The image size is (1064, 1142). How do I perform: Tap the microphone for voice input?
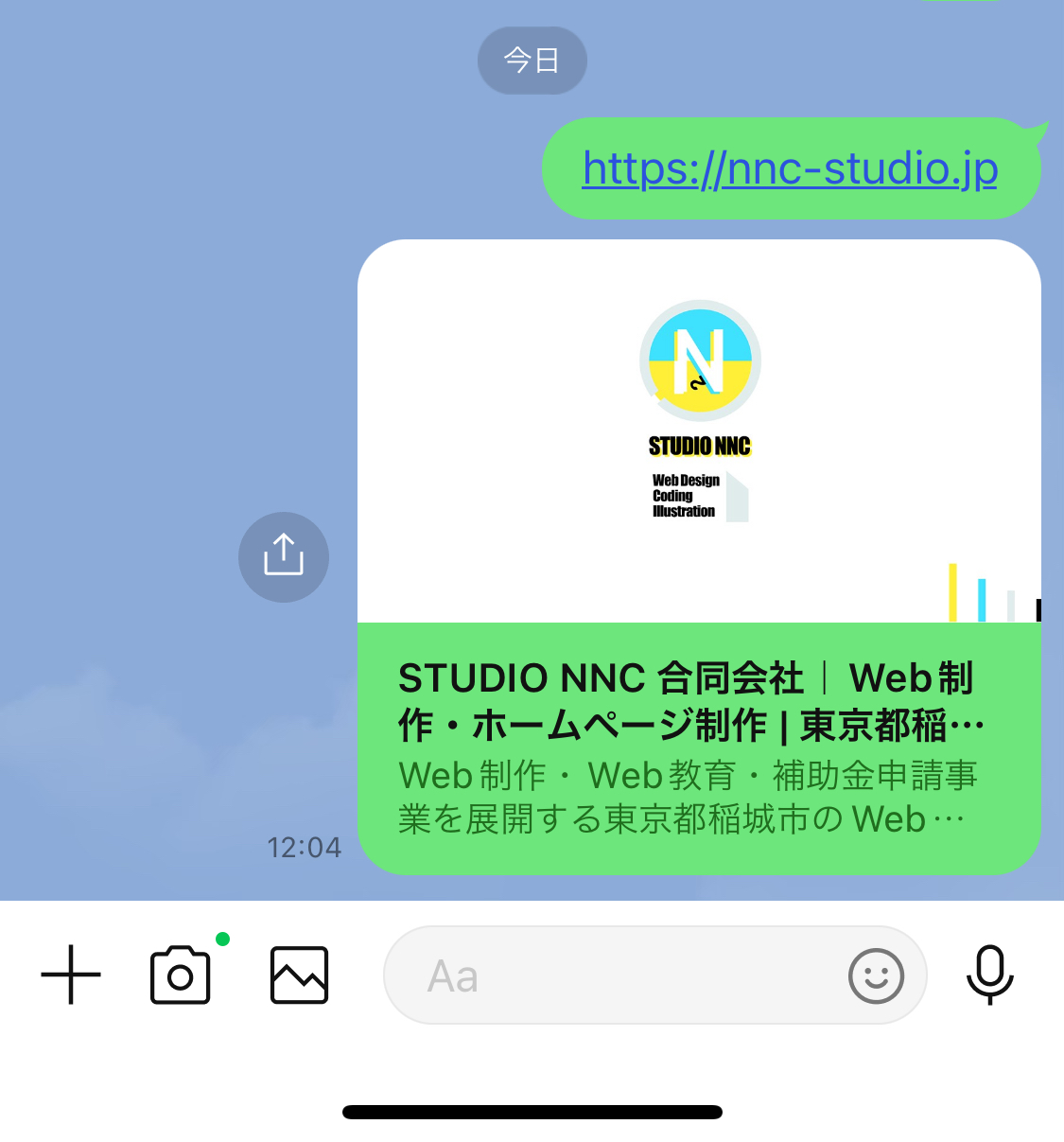pyautogui.click(x=989, y=975)
